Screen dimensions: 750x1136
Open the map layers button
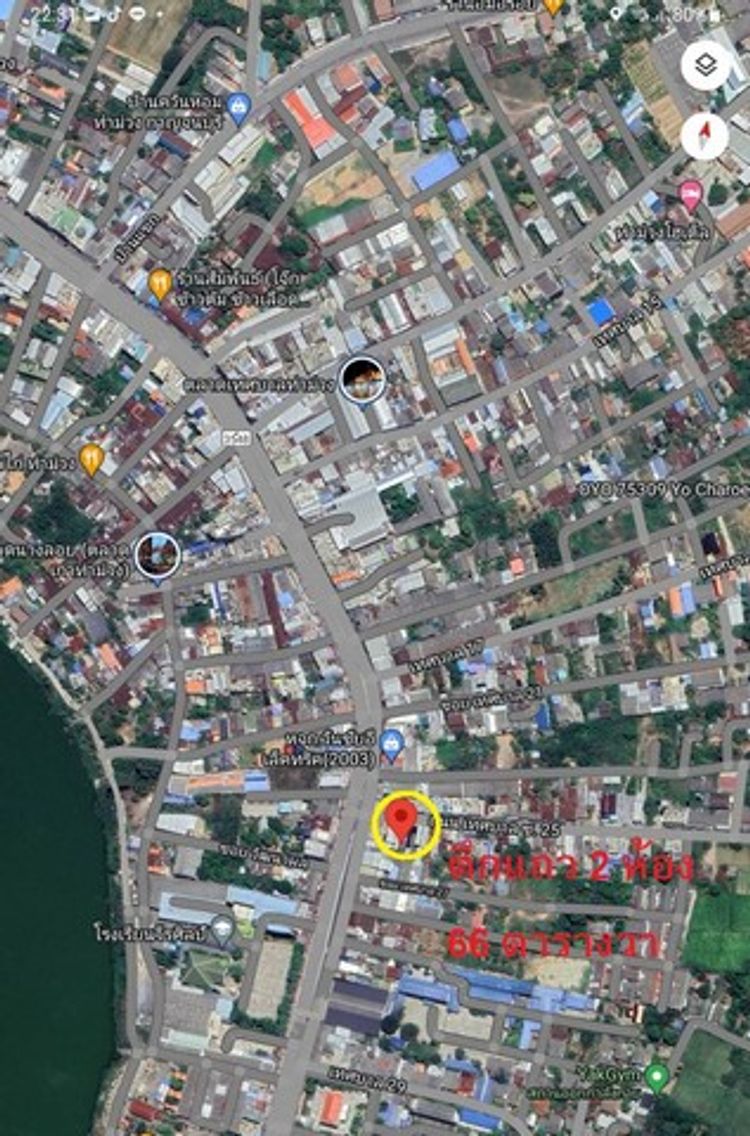coord(706,66)
